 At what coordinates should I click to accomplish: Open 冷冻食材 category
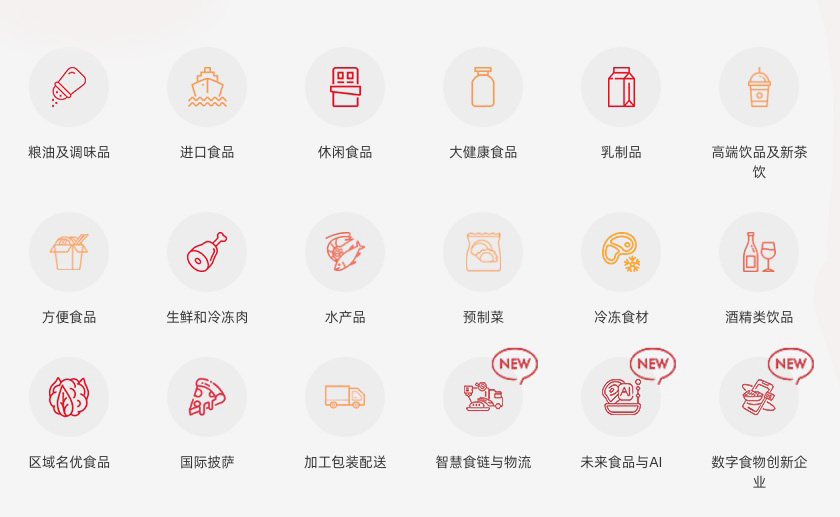pos(621,252)
